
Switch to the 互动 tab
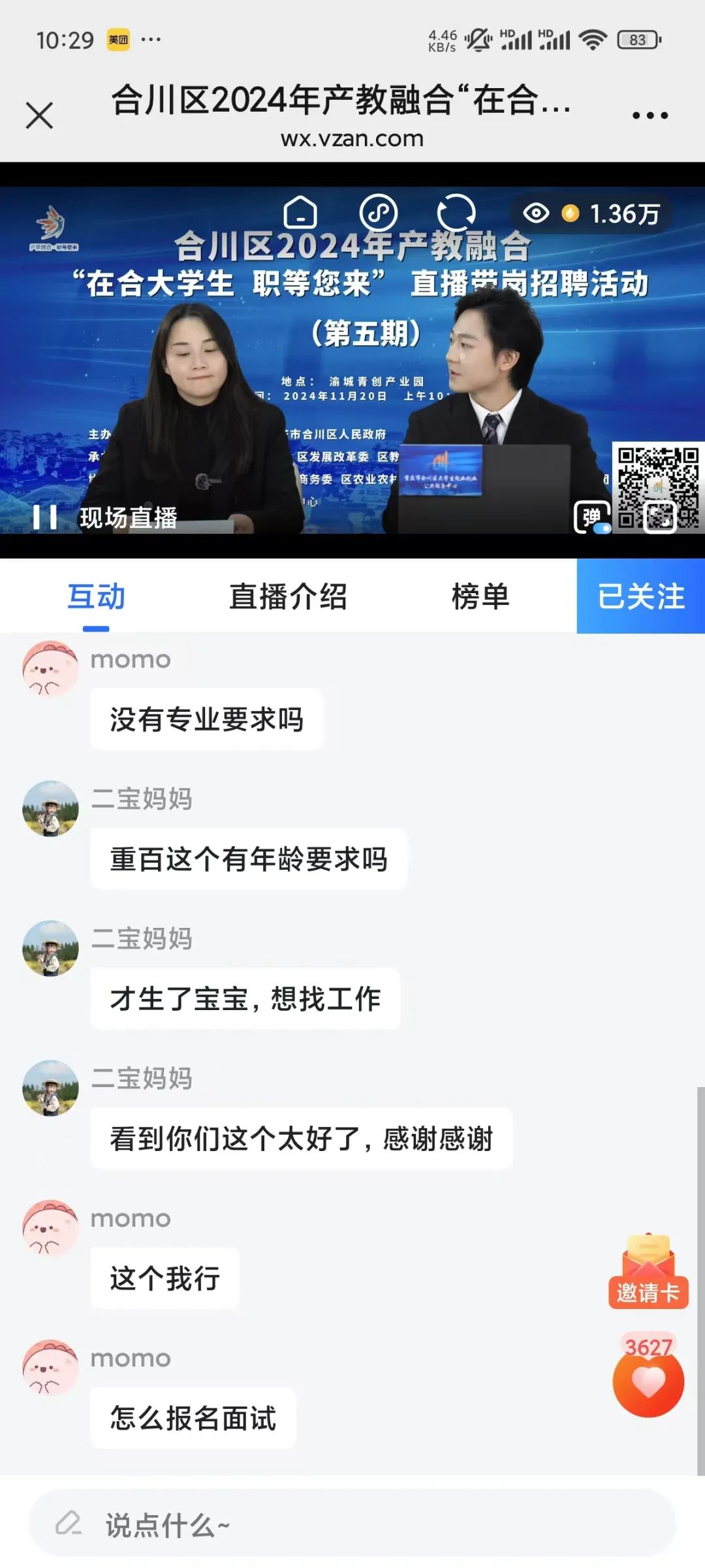tap(96, 597)
